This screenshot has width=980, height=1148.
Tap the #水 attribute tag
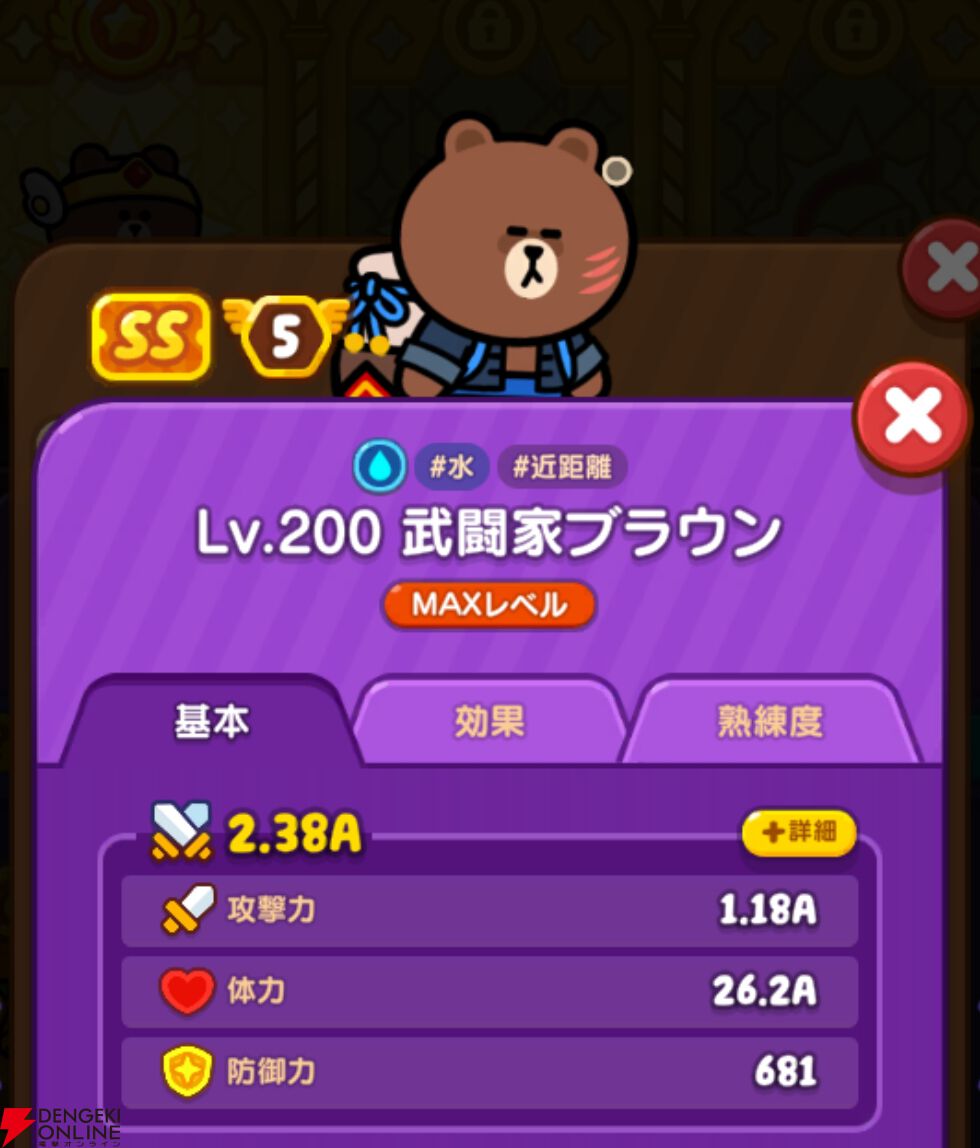tap(451, 466)
